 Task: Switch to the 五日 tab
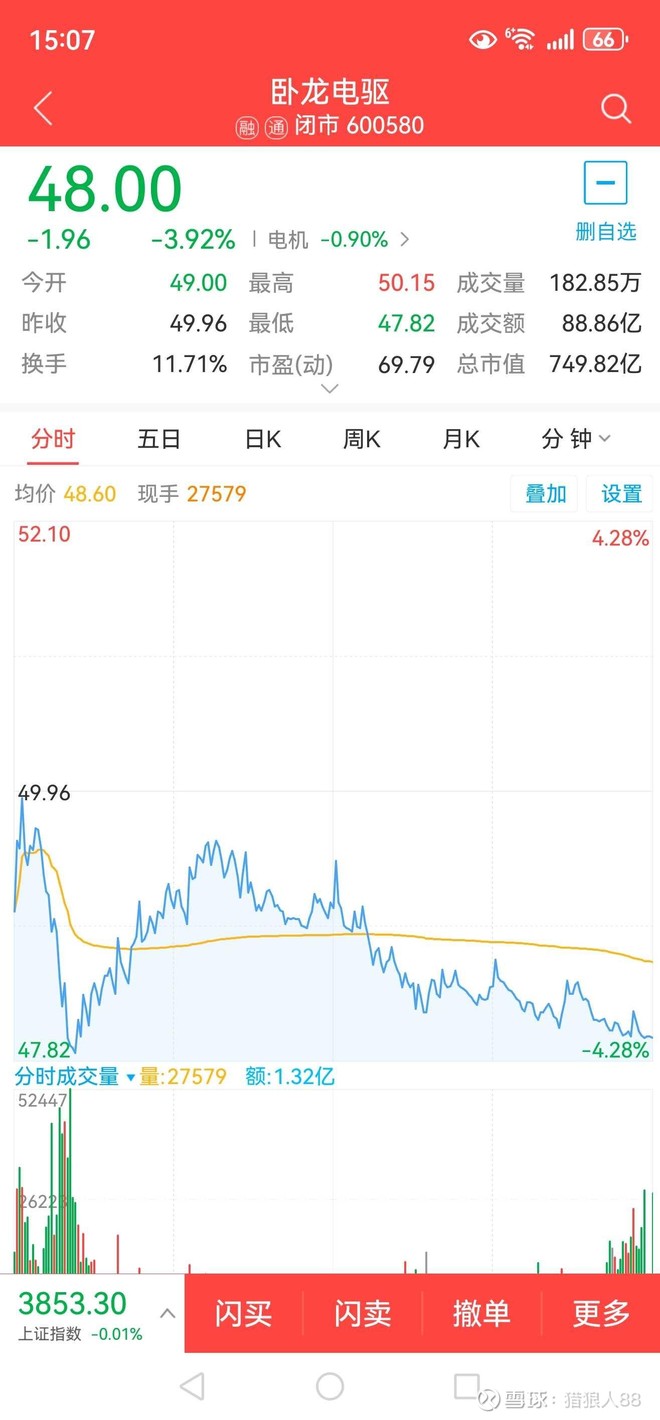[x=159, y=438]
